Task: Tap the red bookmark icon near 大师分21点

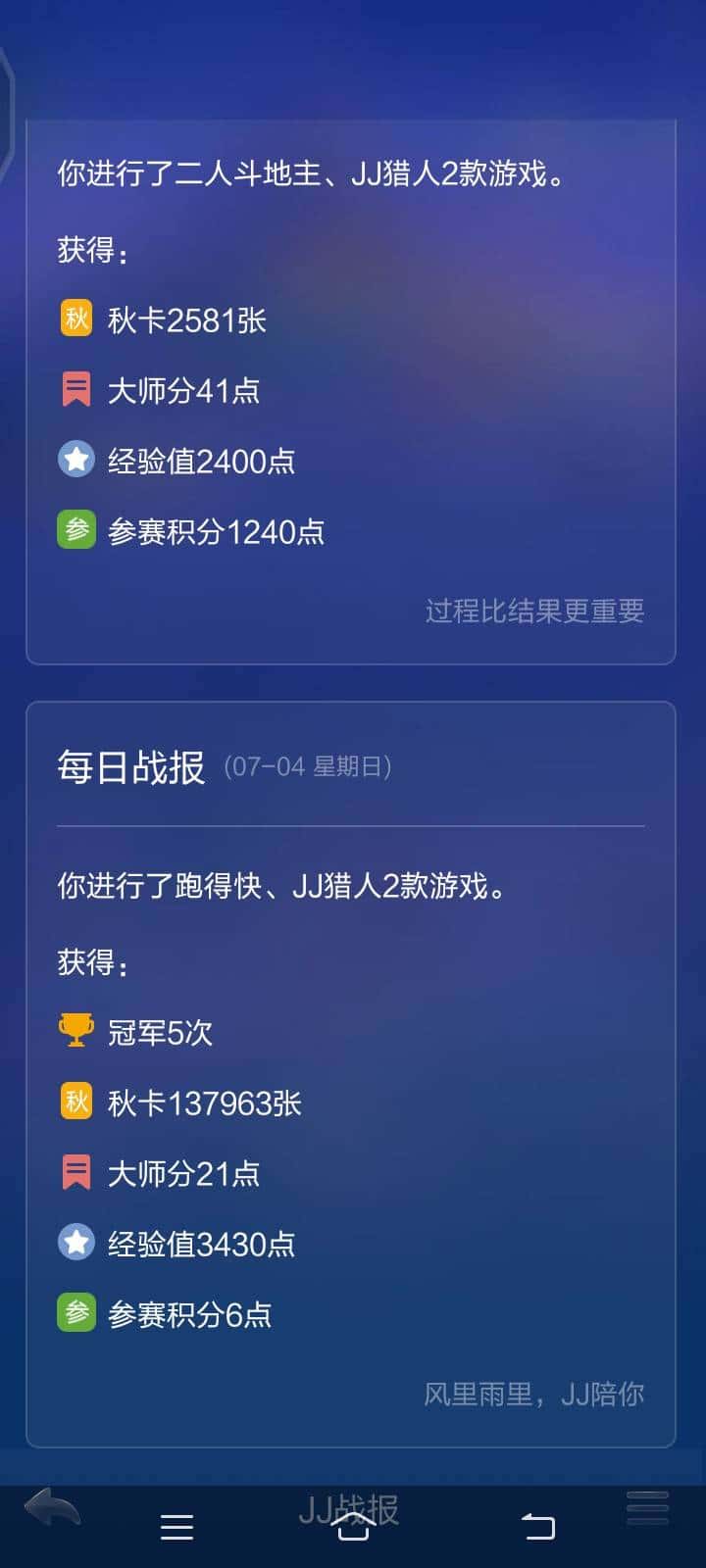Action: click(x=76, y=1171)
